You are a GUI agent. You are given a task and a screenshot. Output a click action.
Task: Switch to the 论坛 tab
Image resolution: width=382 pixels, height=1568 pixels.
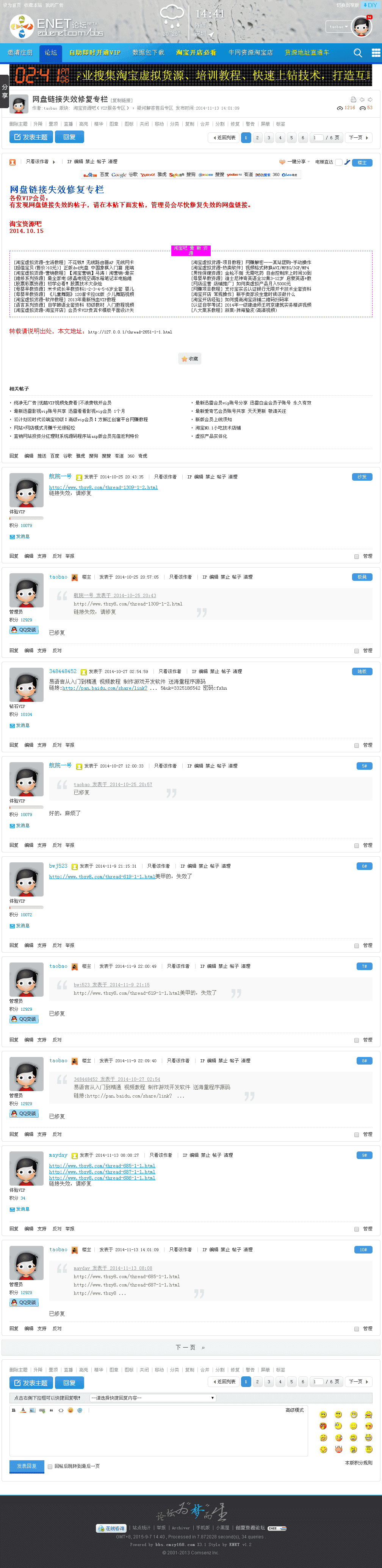pos(50,52)
